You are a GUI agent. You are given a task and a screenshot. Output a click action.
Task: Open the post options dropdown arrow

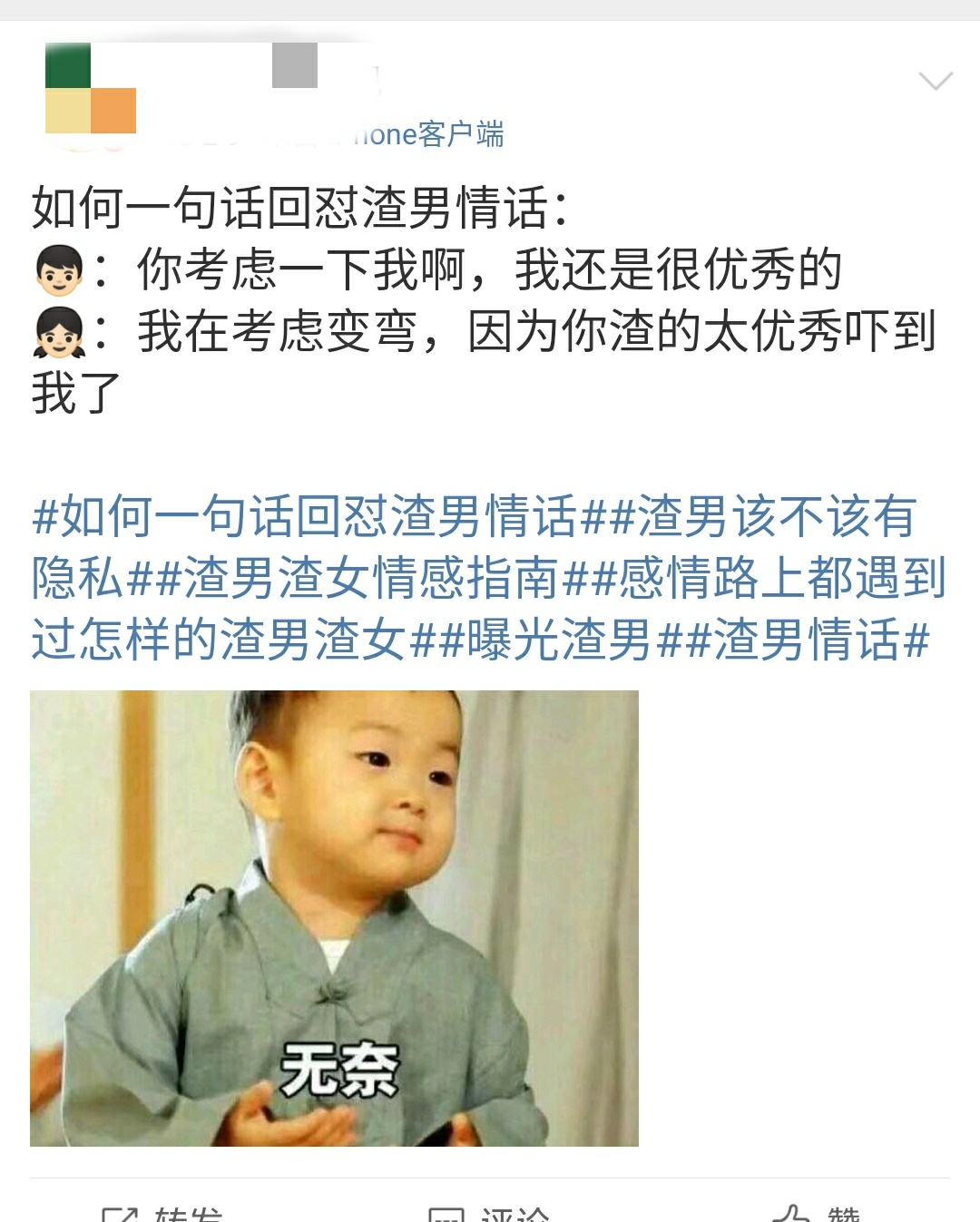[935, 82]
